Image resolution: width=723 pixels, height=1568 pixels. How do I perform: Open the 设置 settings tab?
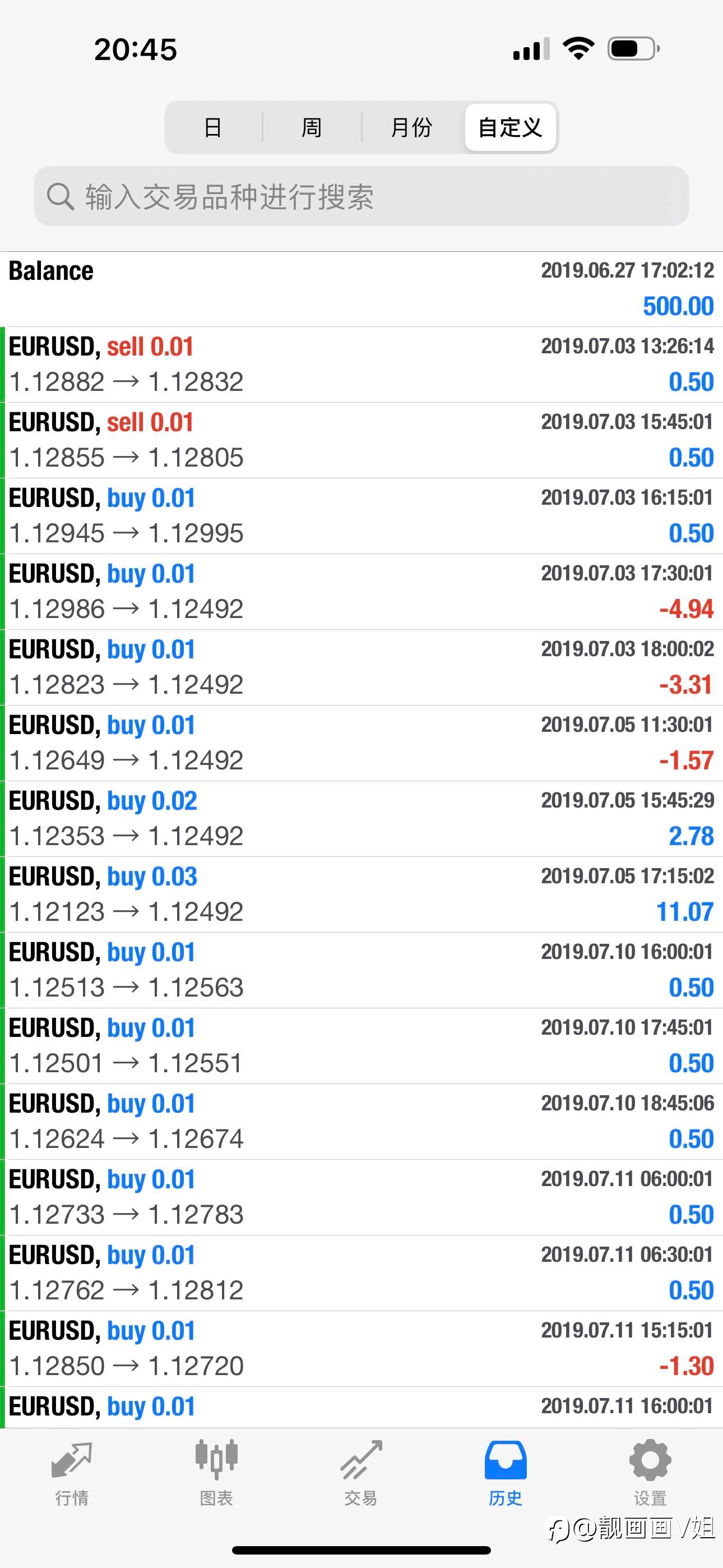click(x=650, y=1473)
